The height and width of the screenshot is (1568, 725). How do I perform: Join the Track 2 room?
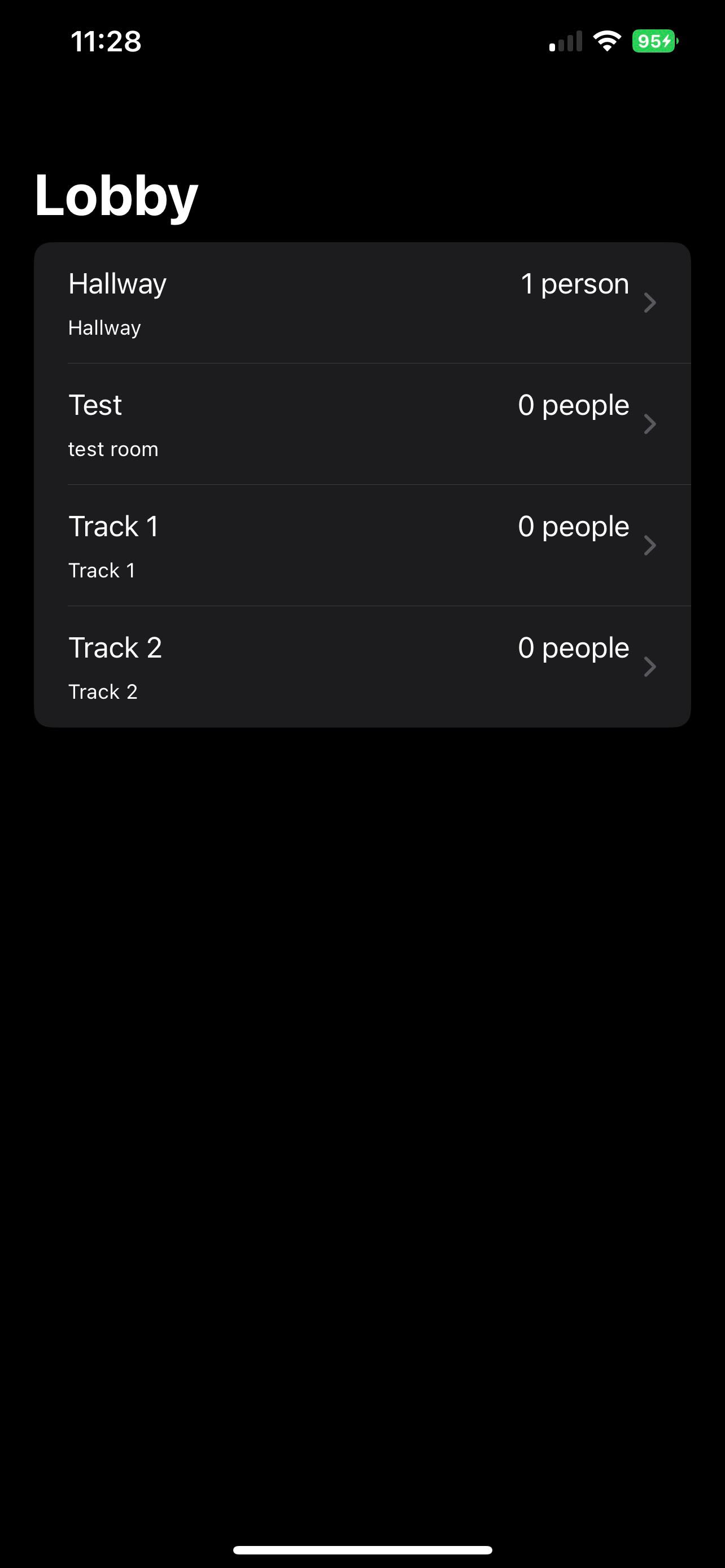pos(362,667)
